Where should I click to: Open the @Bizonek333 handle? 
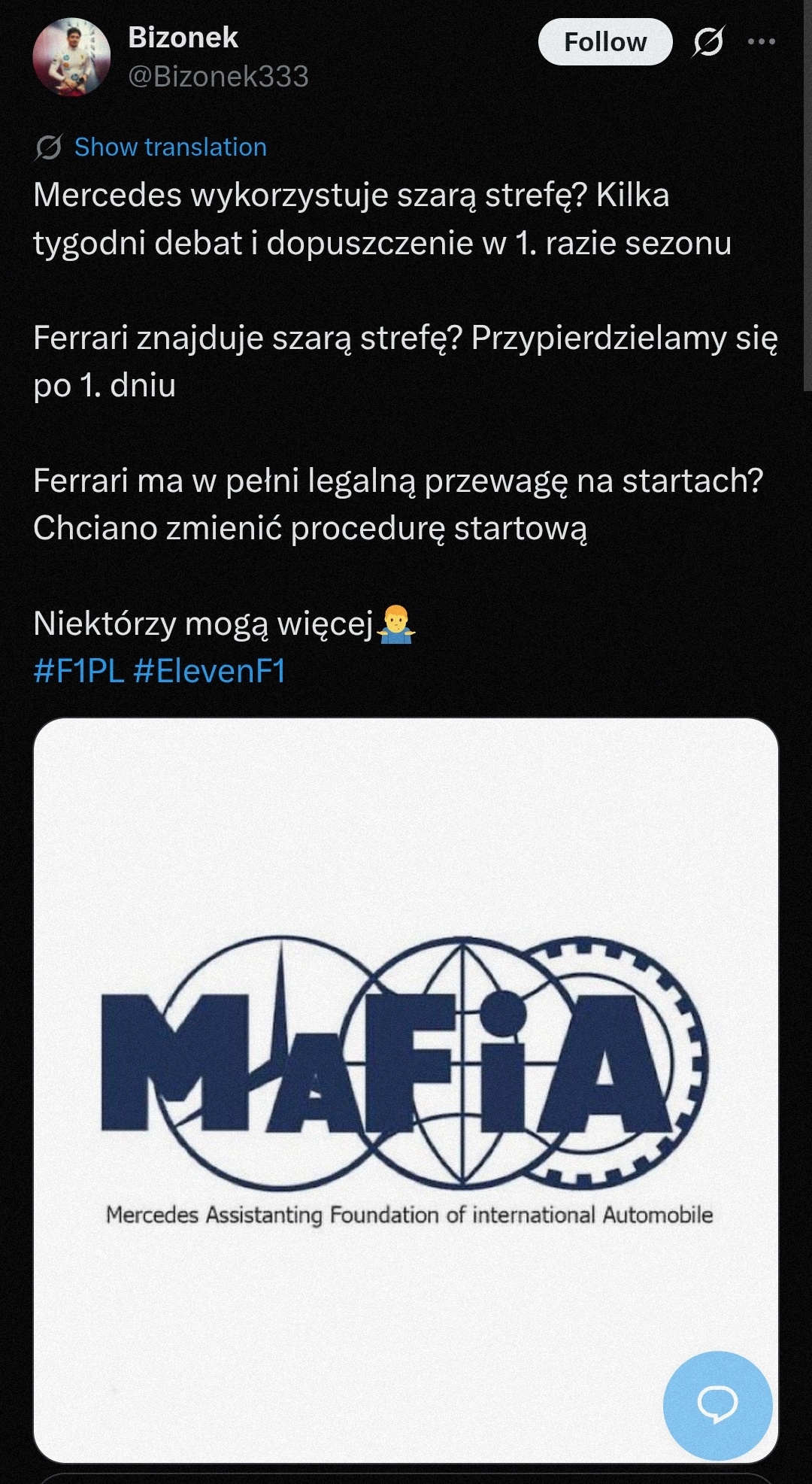[218, 77]
